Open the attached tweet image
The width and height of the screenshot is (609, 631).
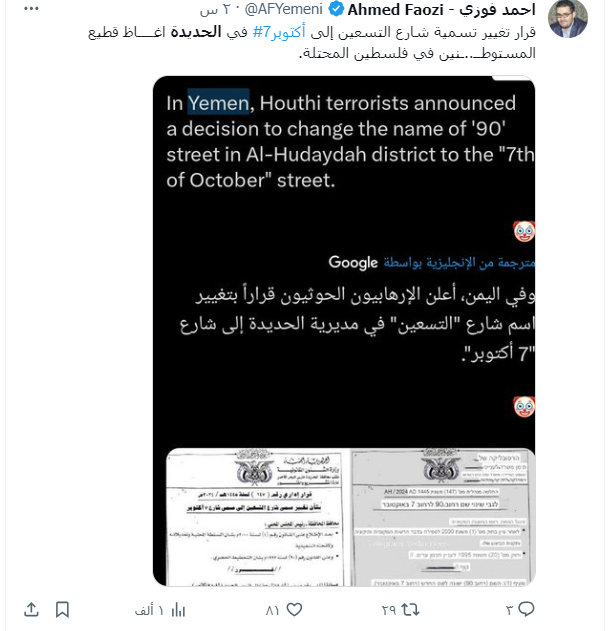(x=344, y=330)
